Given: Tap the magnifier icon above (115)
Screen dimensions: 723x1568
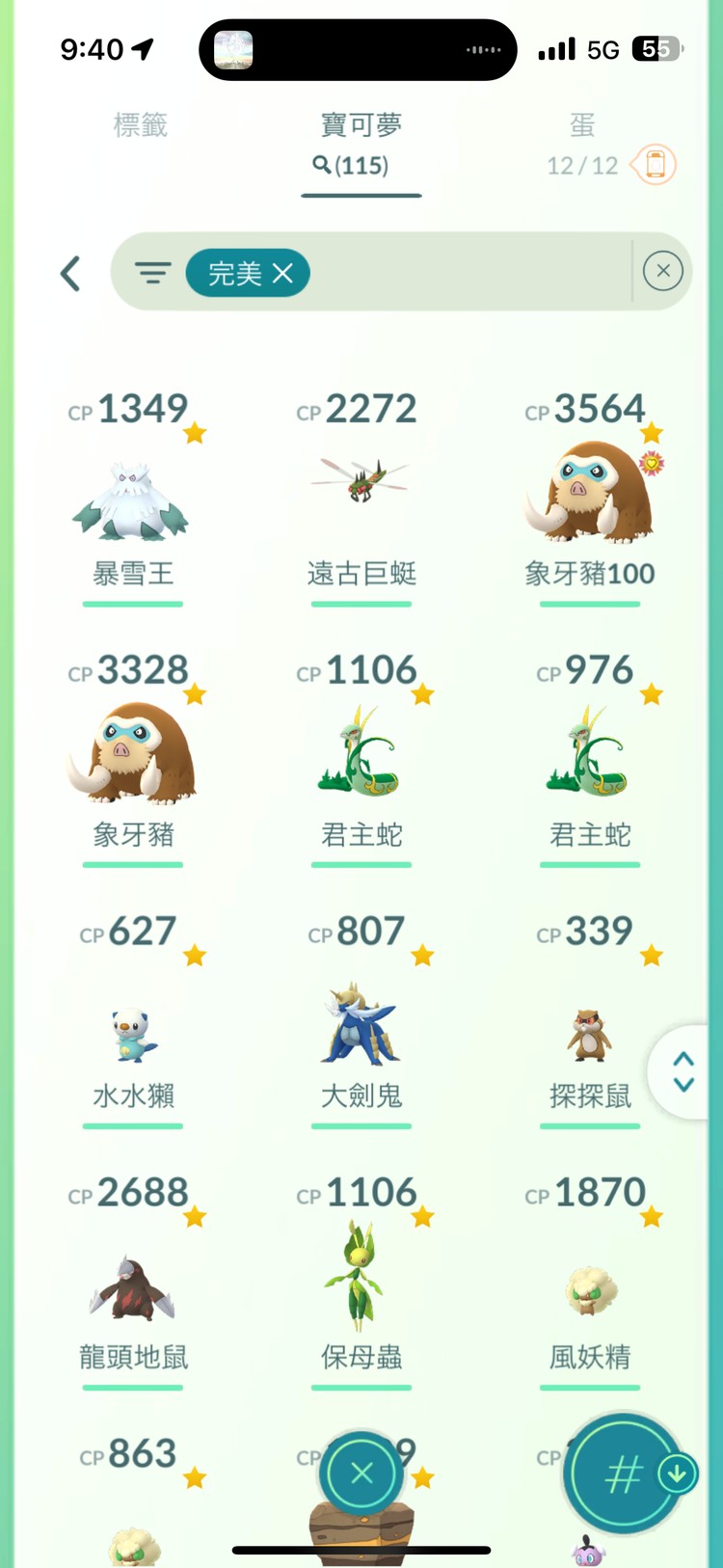Looking at the screenshot, I should tap(320, 166).
